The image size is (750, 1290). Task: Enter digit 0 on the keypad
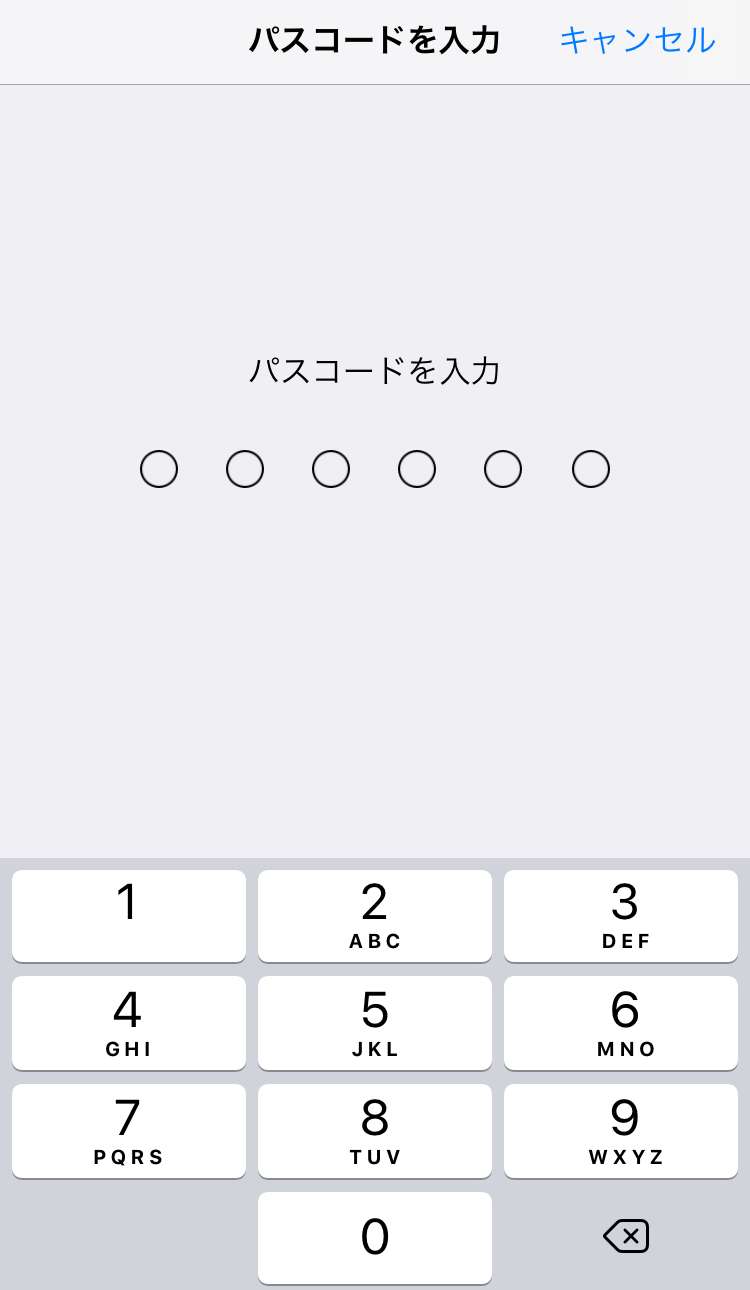tap(375, 1237)
